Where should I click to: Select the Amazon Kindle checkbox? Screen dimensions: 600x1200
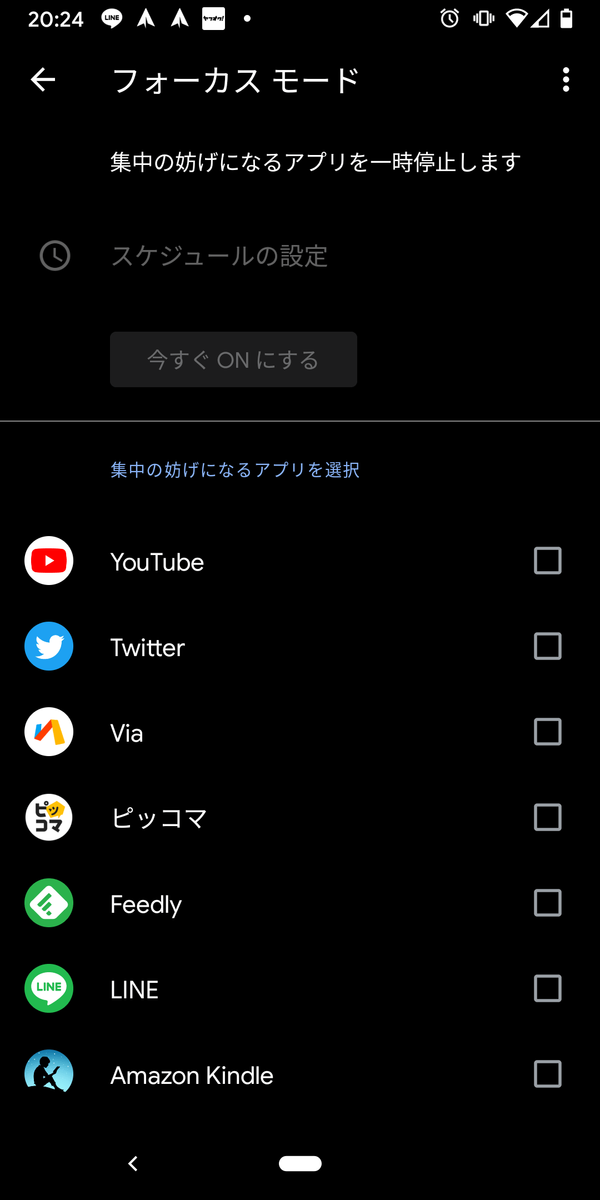547,1074
